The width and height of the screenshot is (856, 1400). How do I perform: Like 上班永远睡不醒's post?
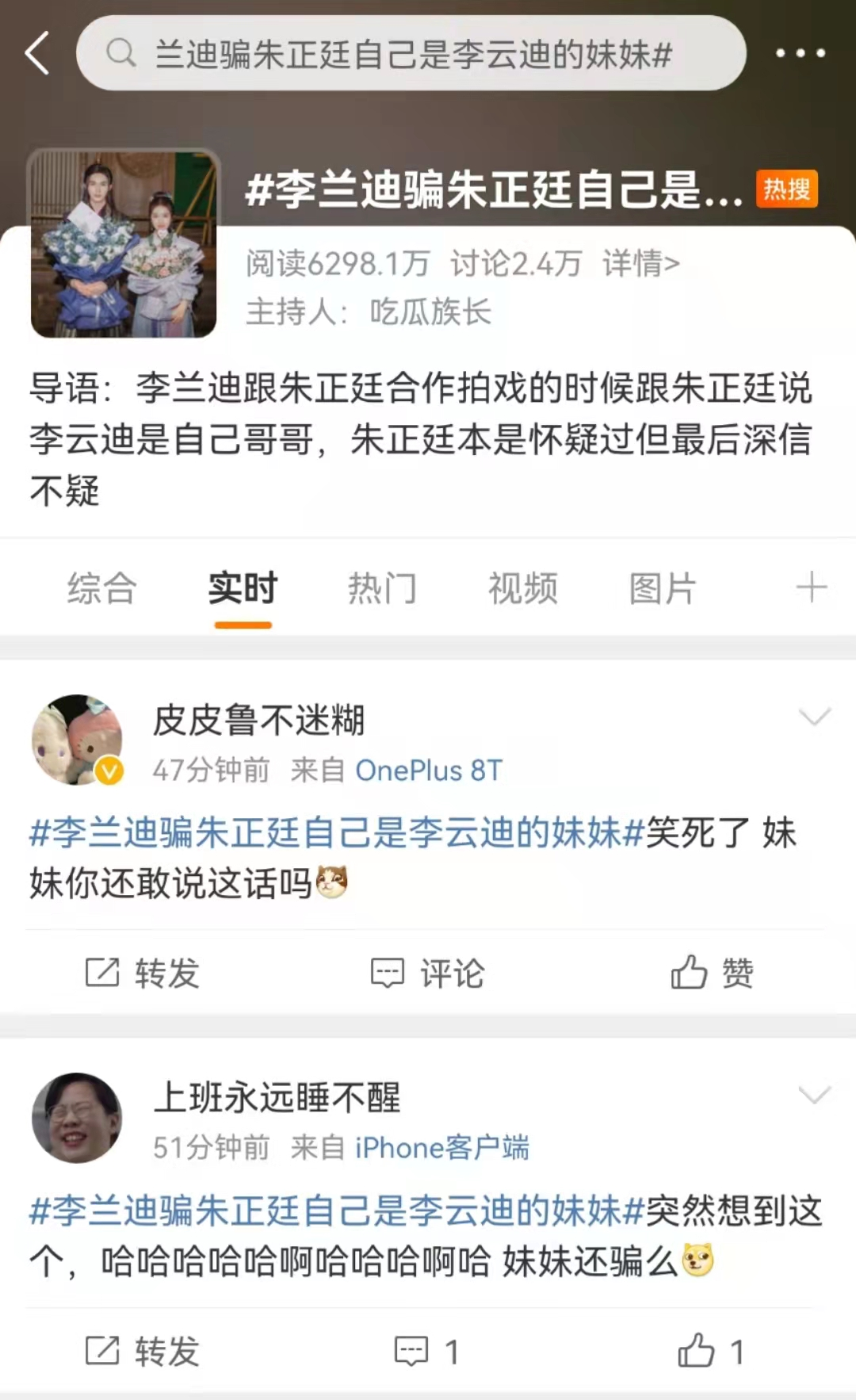point(712,1351)
